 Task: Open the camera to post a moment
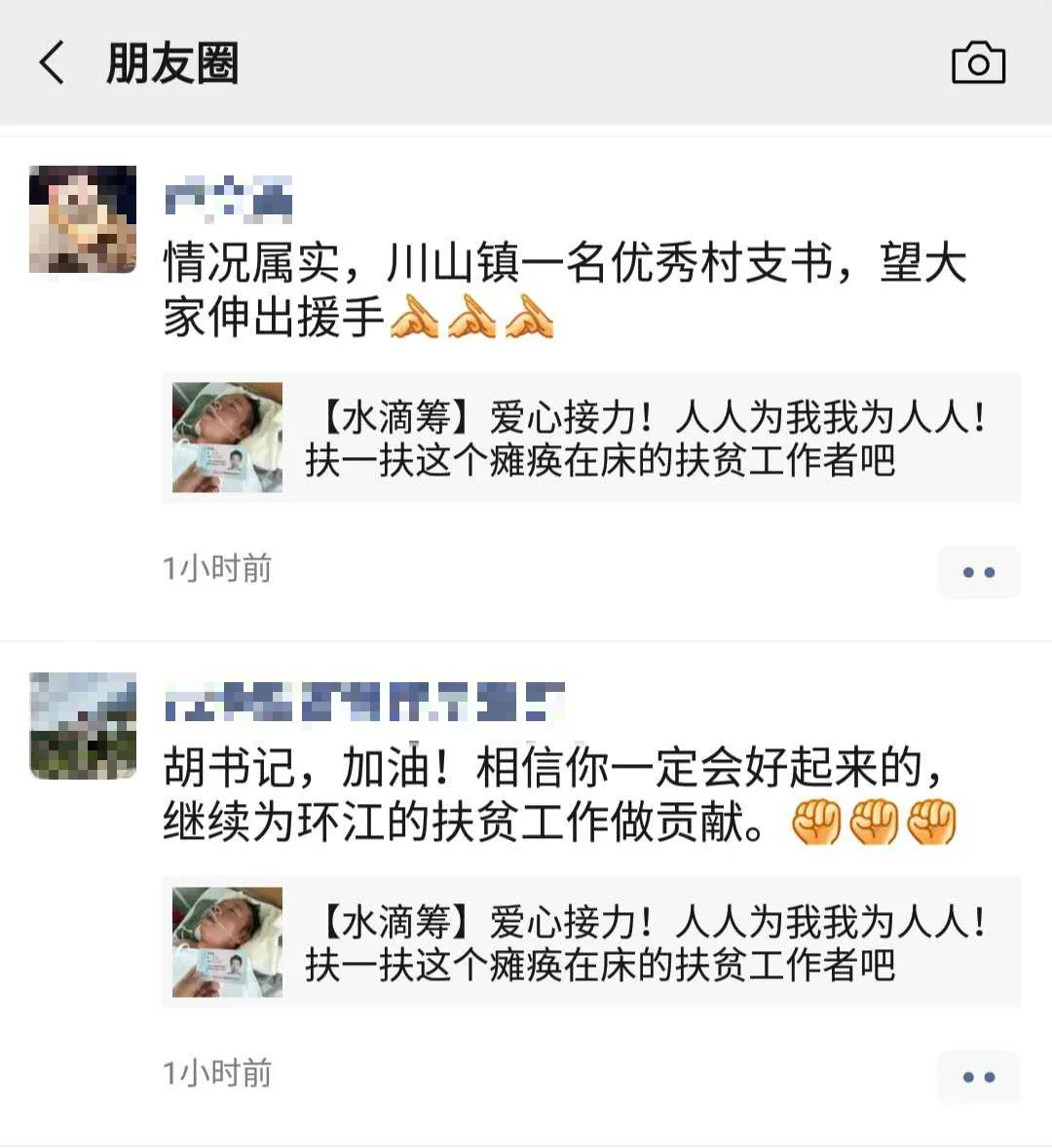coord(978,63)
